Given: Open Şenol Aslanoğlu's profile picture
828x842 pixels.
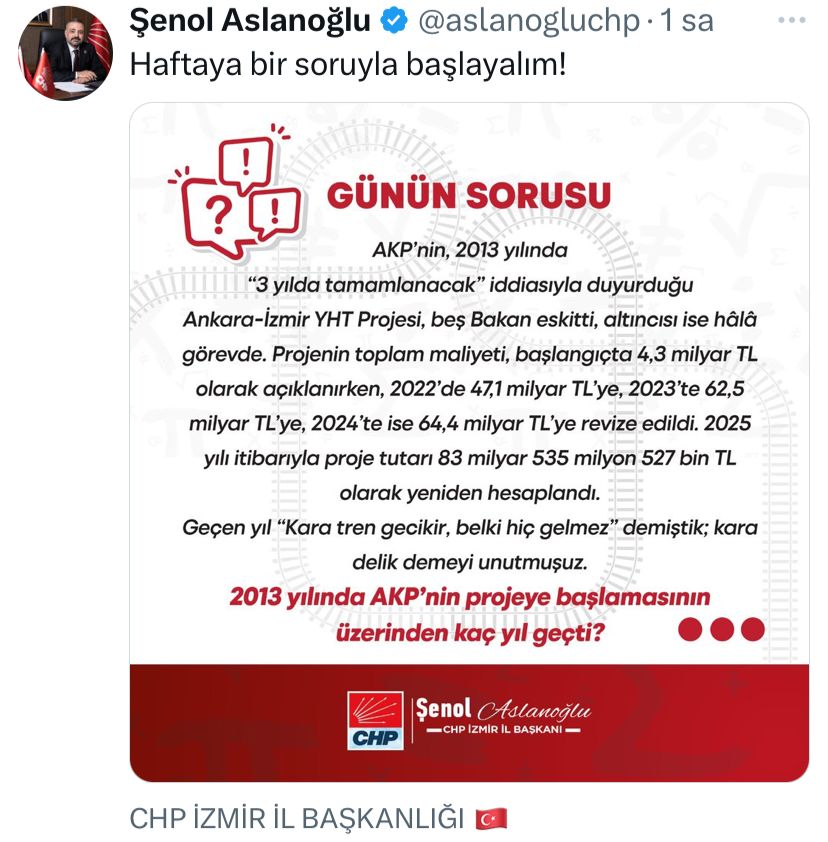Looking at the screenshot, I should pyautogui.click(x=65, y=52).
